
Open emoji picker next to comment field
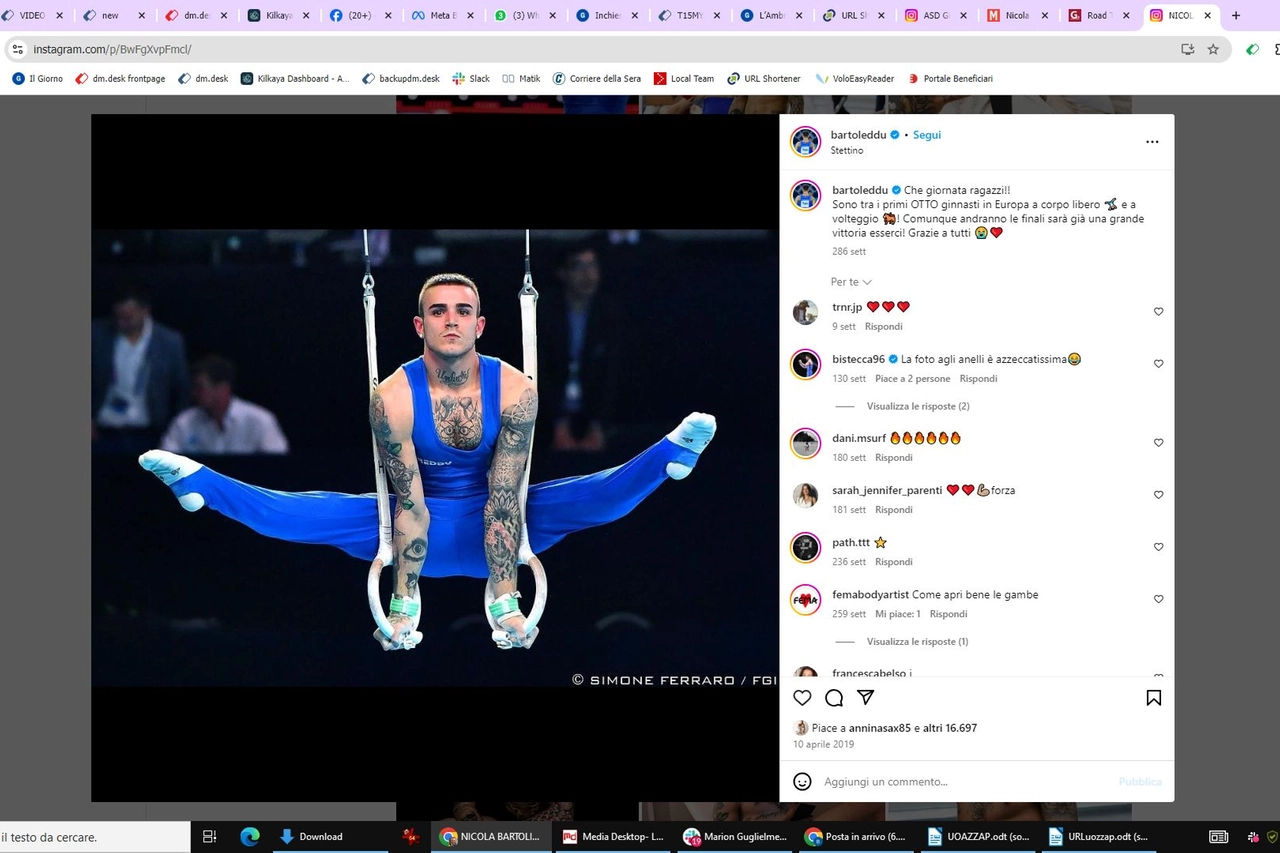[802, 781]
